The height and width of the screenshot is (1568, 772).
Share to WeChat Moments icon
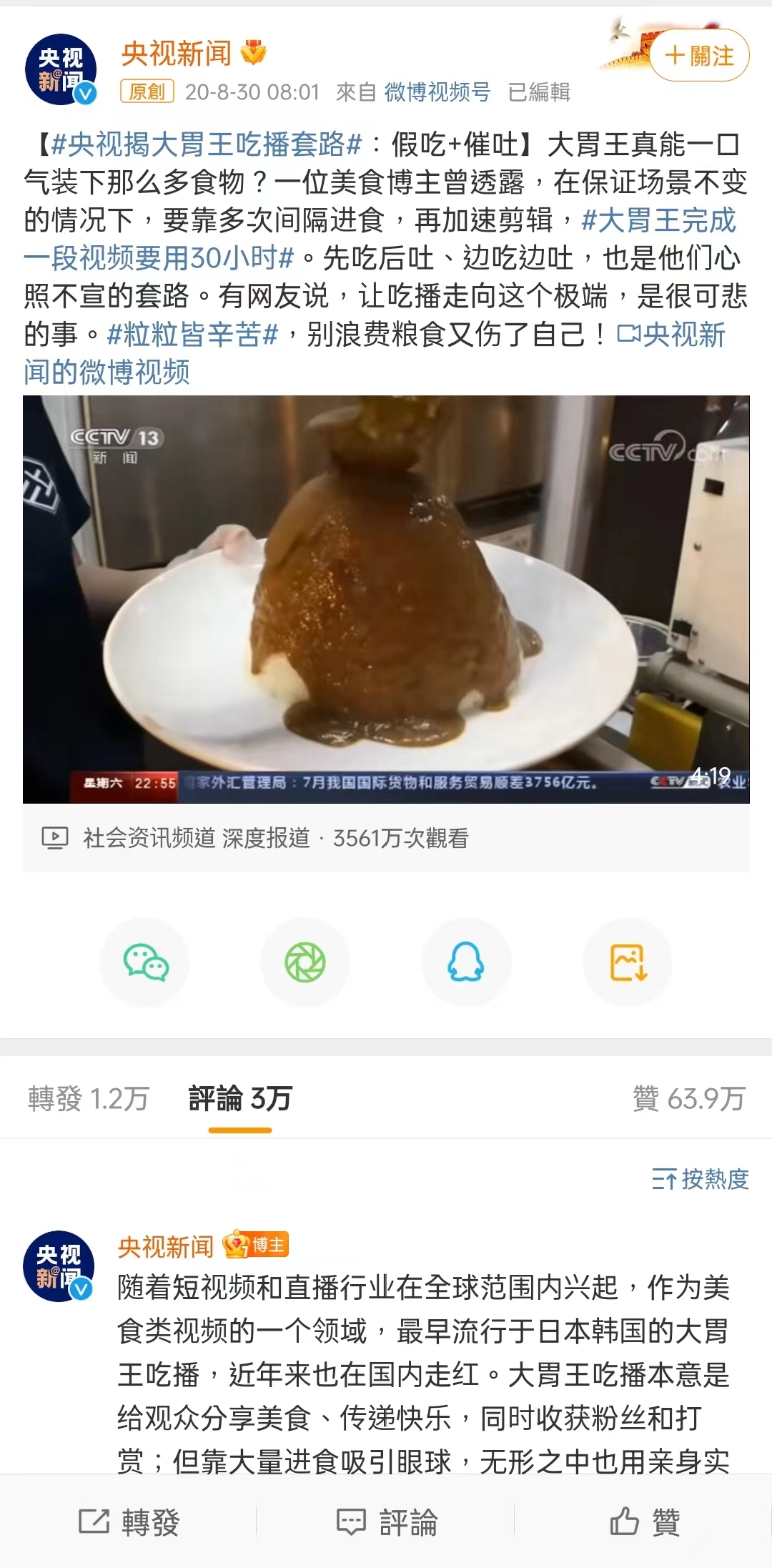click(305, 962)
